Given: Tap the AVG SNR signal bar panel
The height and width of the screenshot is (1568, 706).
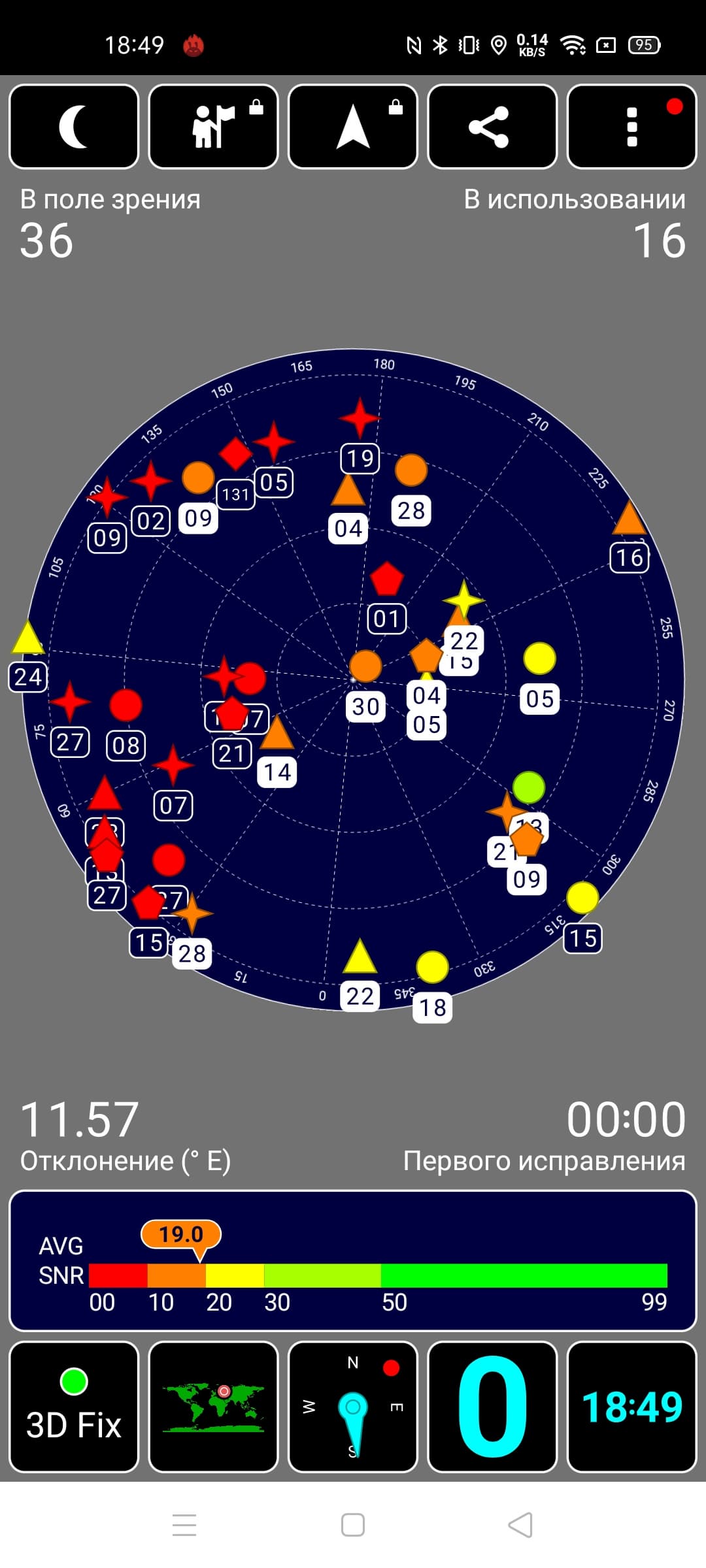Looking at the screenshot, I should pos(353,1261).
